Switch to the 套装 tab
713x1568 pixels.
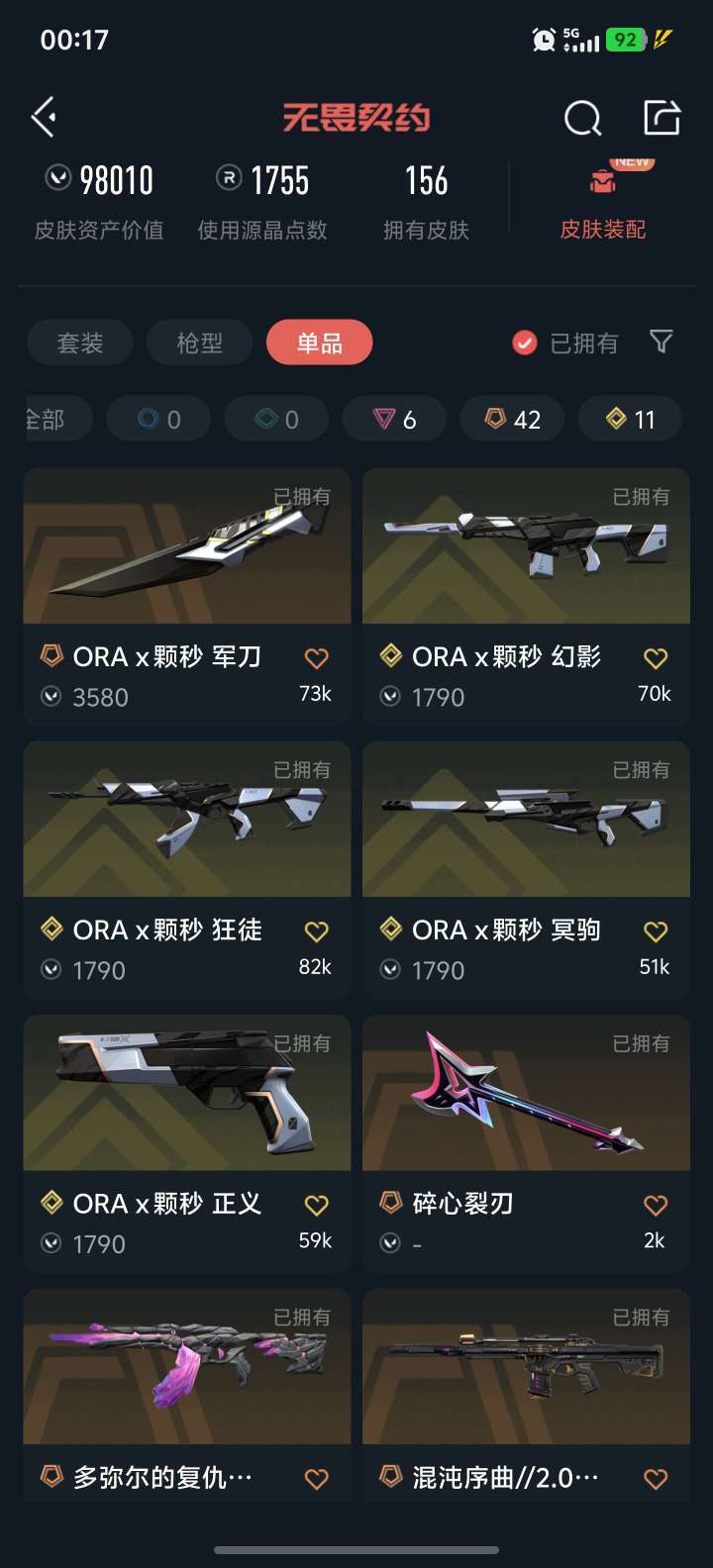tap(79, 342)
